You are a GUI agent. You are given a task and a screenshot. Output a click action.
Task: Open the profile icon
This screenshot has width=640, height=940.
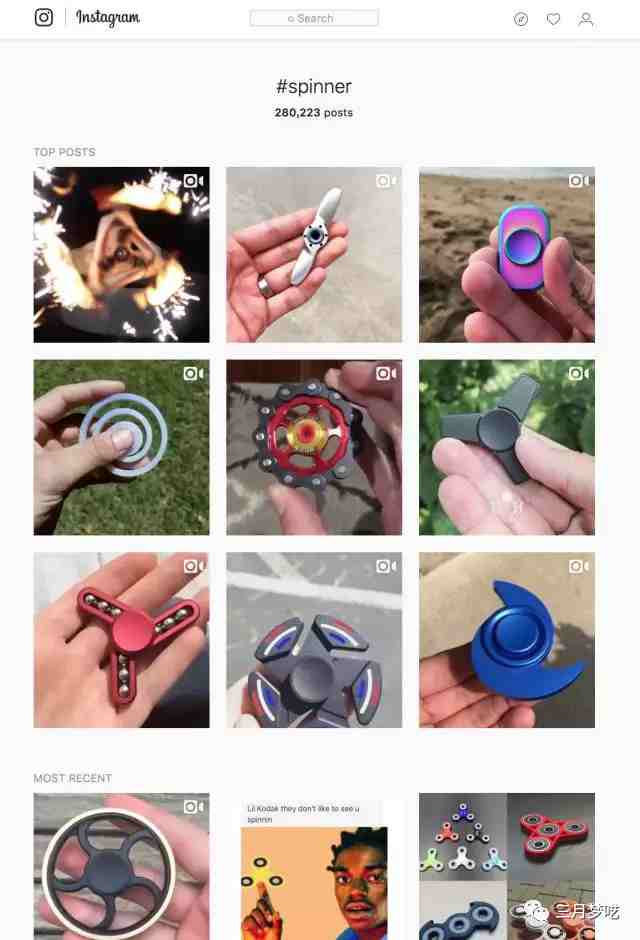point(586,19)
